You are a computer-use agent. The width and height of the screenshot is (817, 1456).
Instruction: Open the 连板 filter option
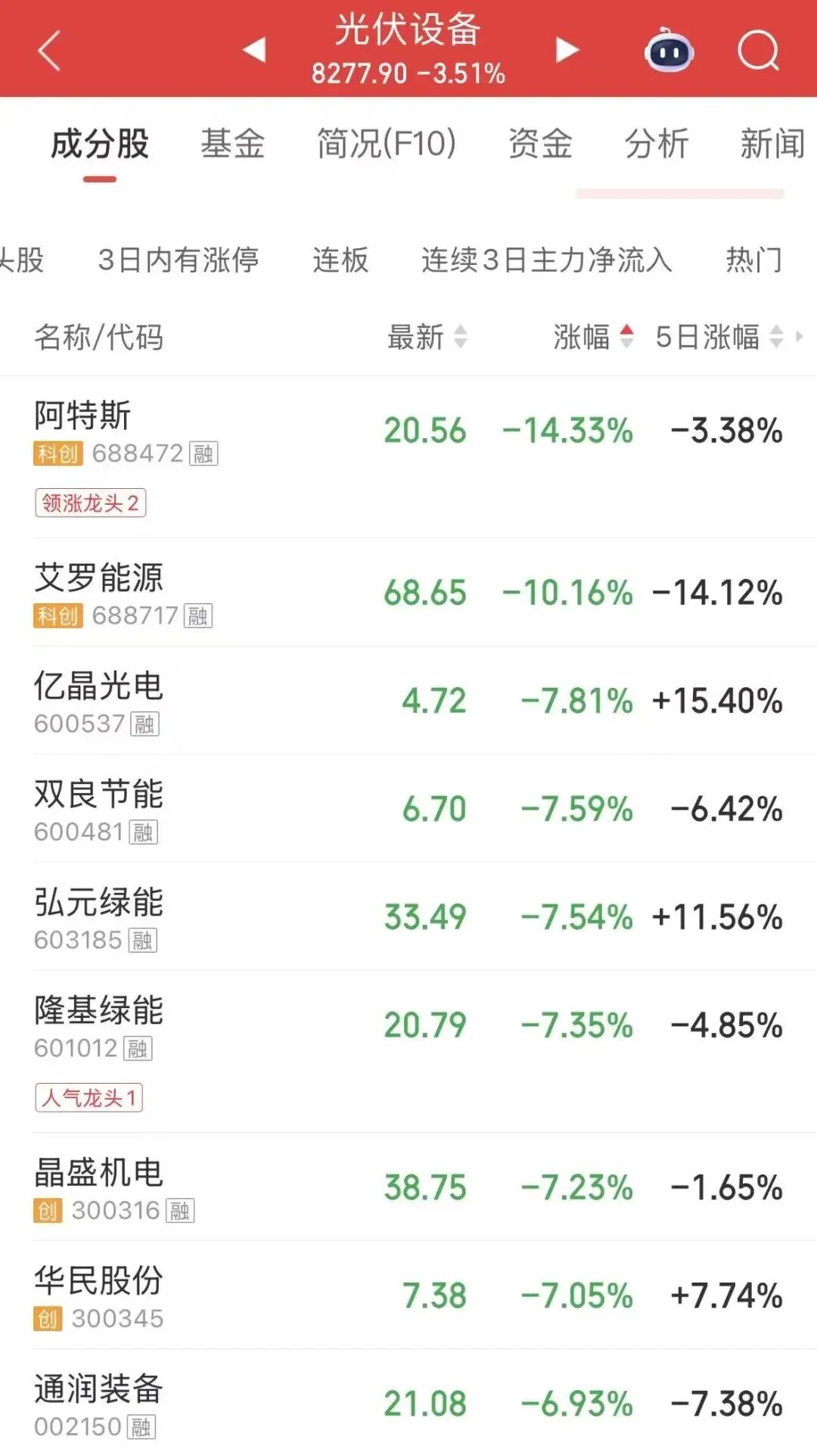[340, 260]
